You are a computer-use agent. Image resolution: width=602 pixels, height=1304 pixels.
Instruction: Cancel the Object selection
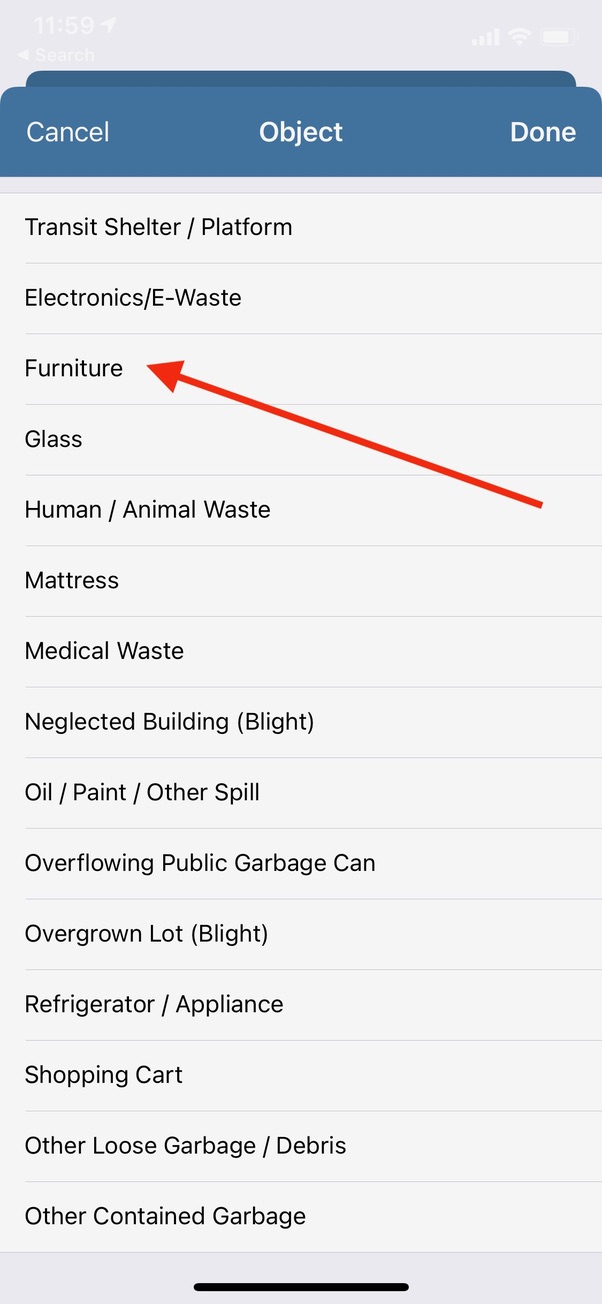pyautogui.click(x=68, y=132)
